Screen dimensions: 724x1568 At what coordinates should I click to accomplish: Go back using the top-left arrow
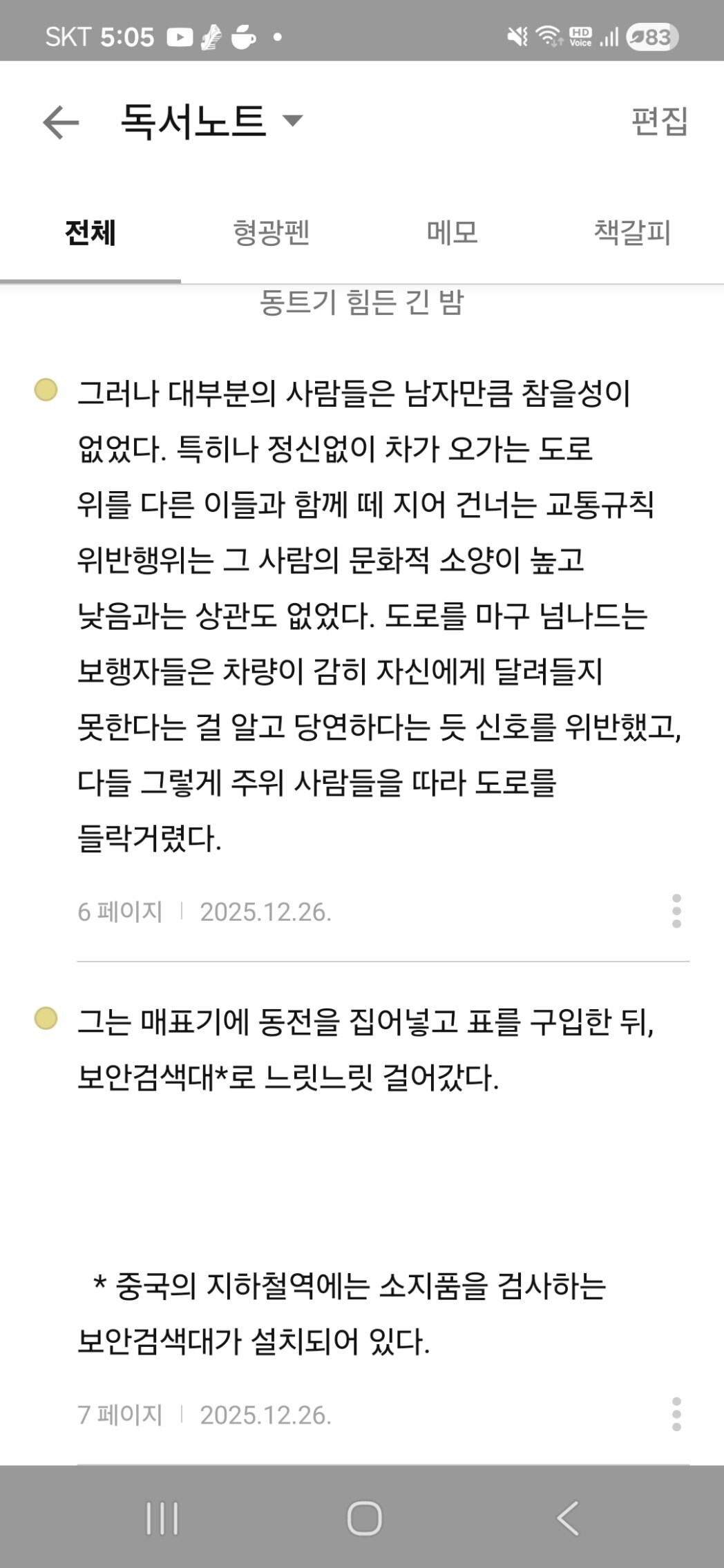coord(61,123)
